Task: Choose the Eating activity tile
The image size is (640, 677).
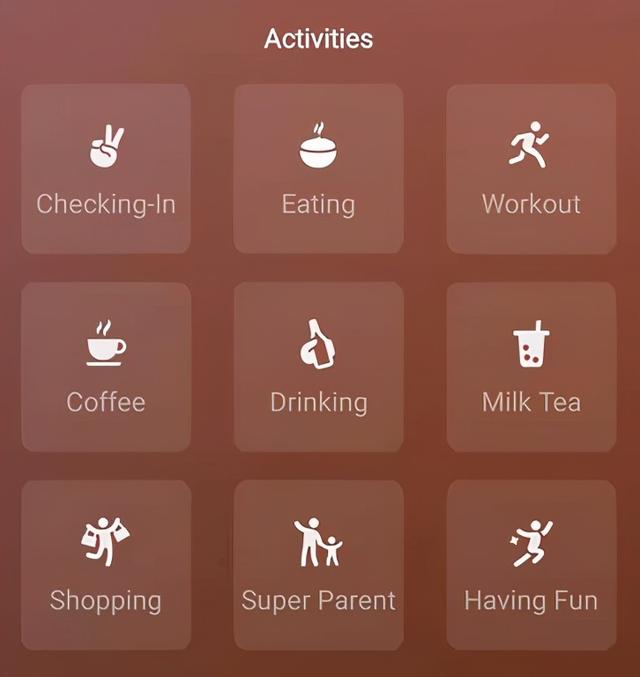Action: 318,169
